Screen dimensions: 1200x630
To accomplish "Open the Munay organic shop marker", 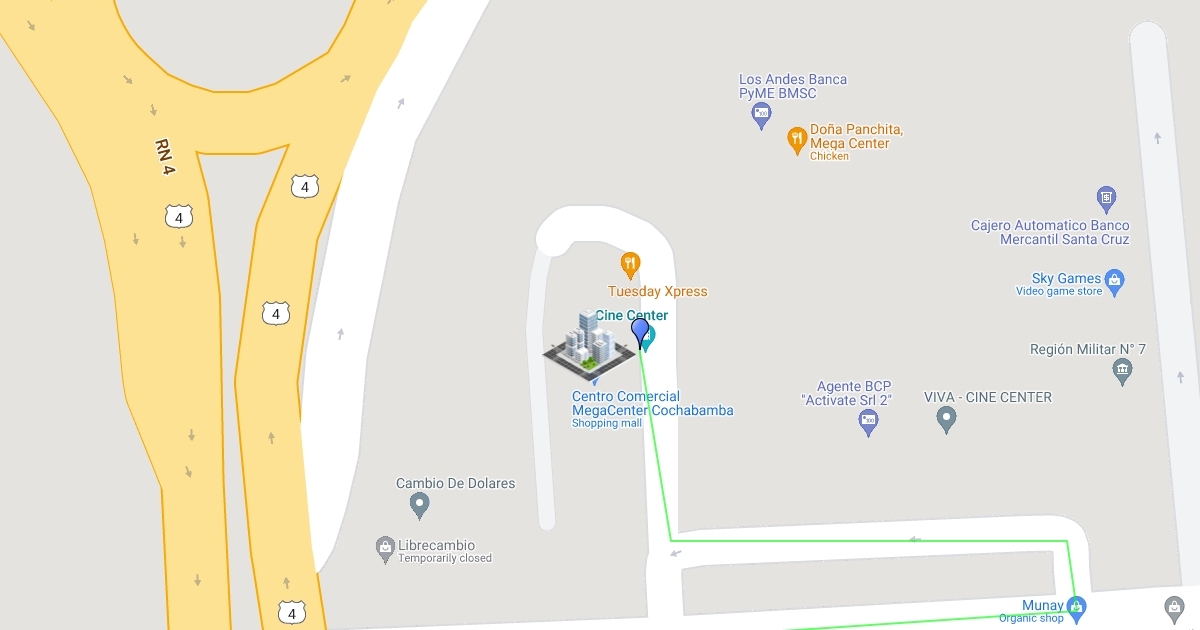I will pos(1076,607).
